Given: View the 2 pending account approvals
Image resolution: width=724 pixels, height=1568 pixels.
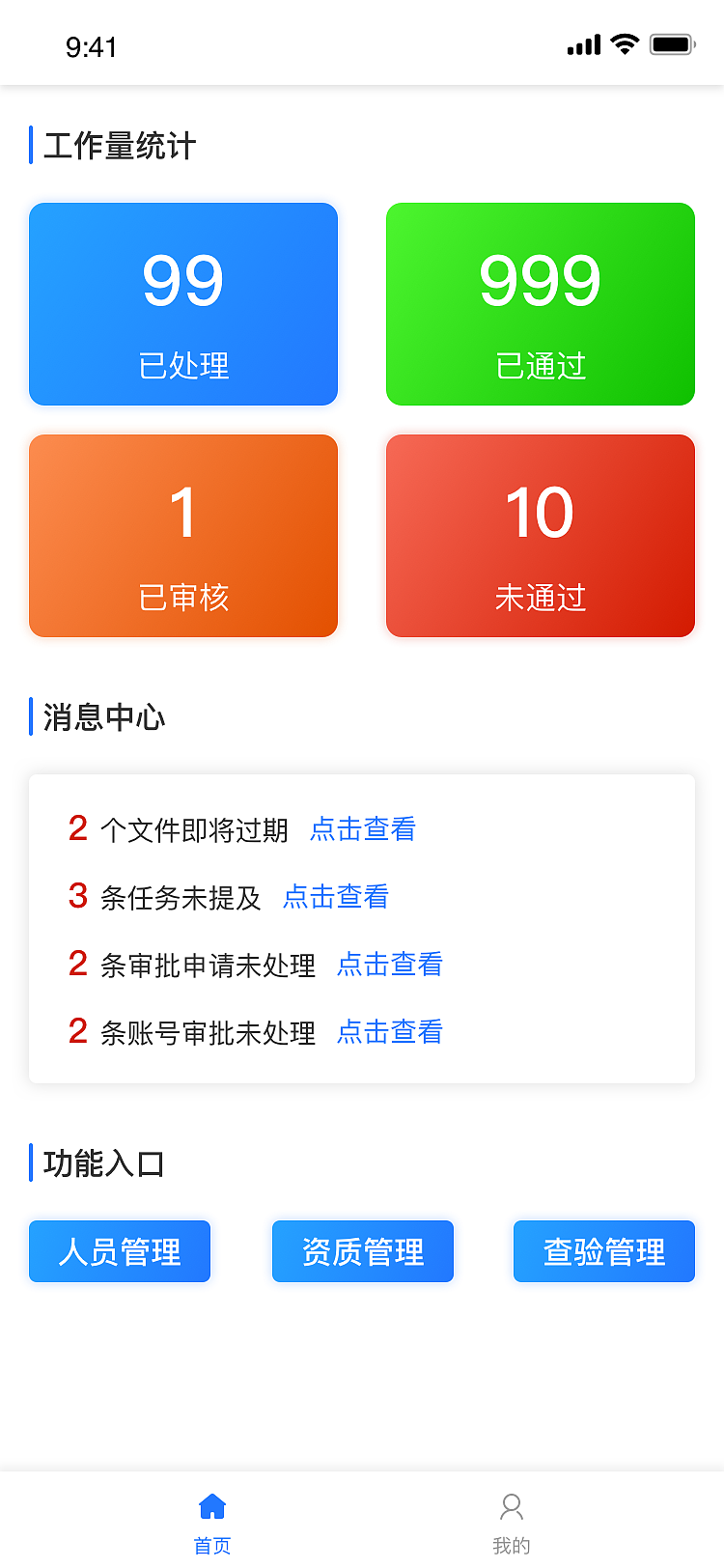Looking at the screenshot, I should [x=389, y=1032].
